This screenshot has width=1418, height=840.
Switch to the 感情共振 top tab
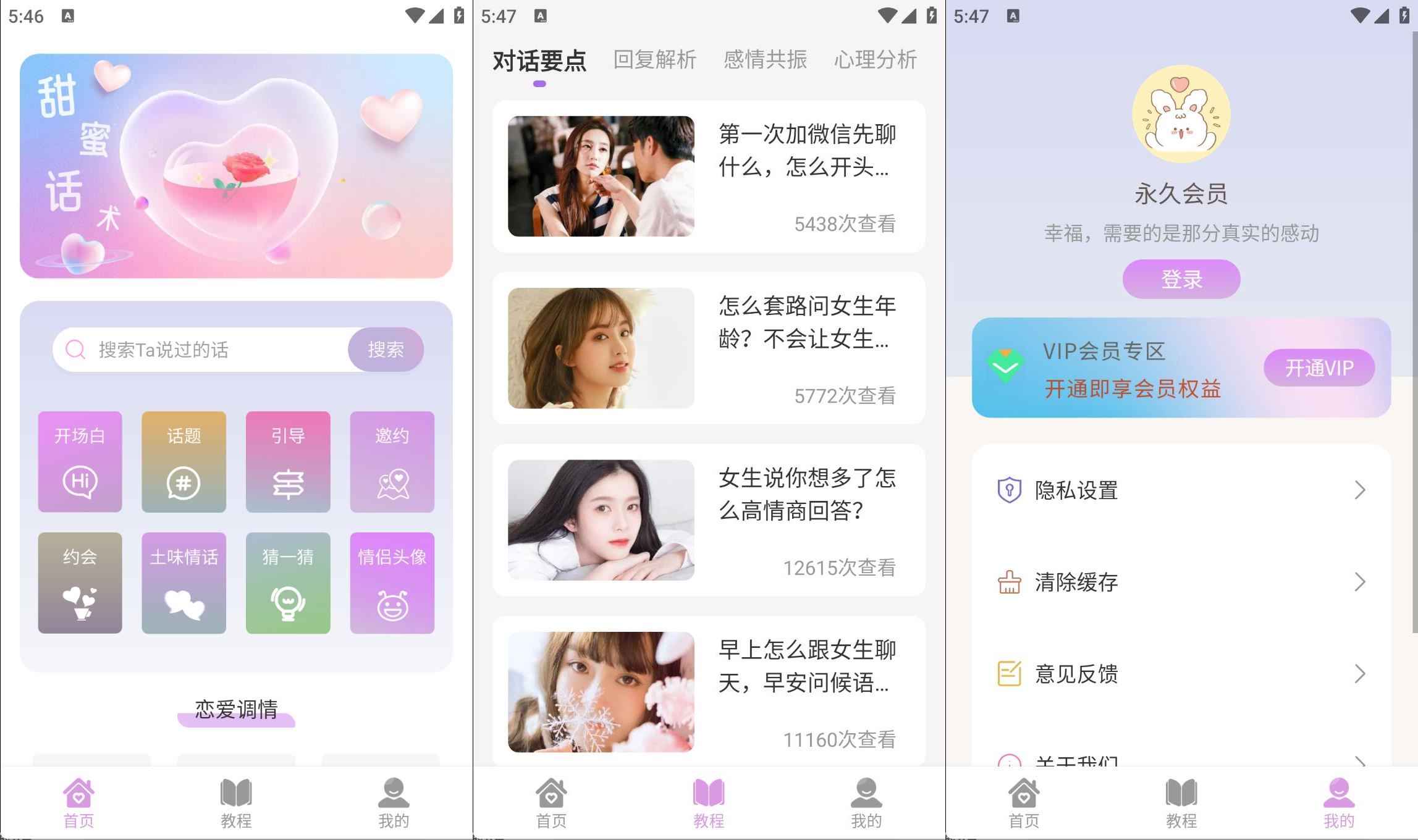(x=765, y=60)
